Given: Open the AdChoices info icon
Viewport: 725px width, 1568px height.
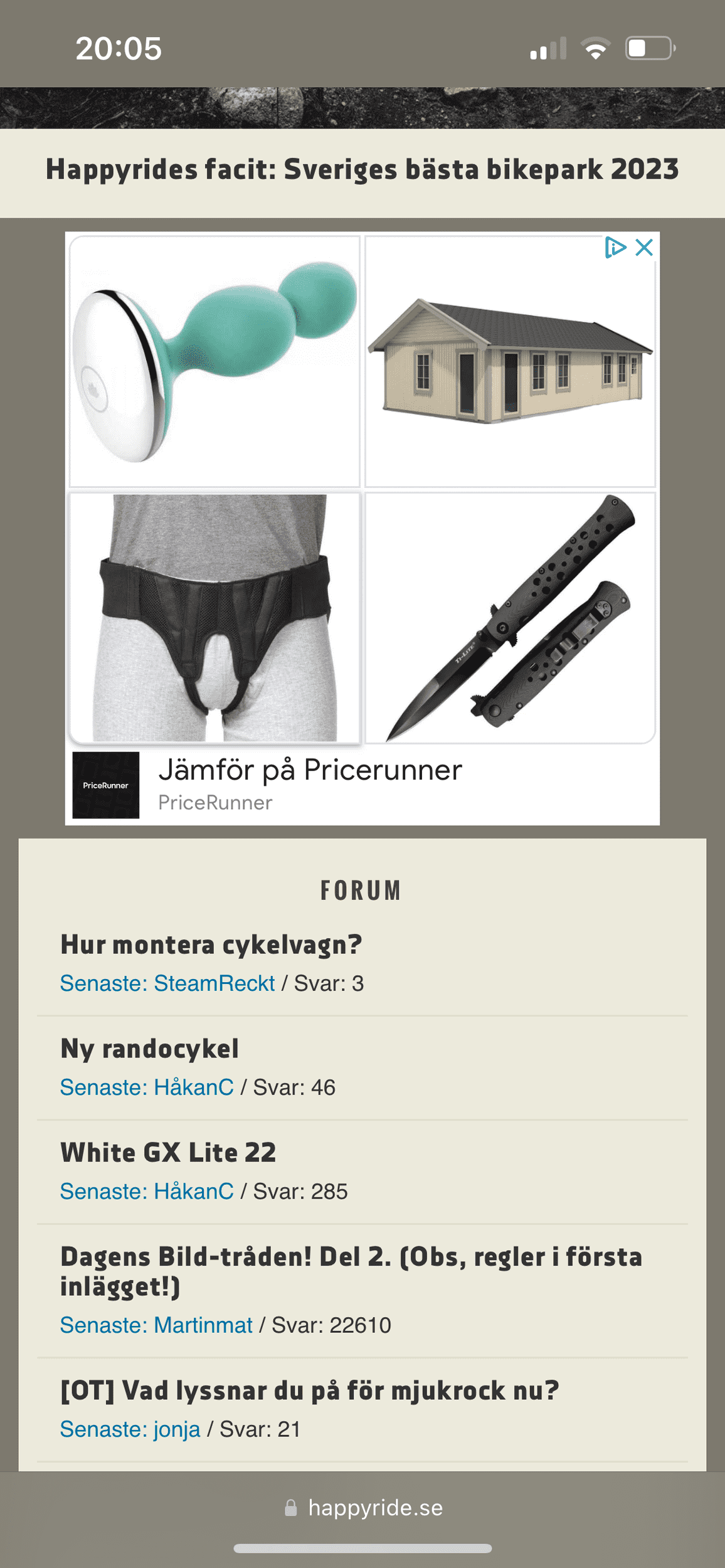Looking at the screenshot, I should pos(615,247).
